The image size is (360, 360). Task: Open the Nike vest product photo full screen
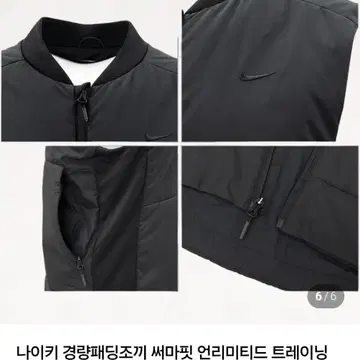point(180,162)
